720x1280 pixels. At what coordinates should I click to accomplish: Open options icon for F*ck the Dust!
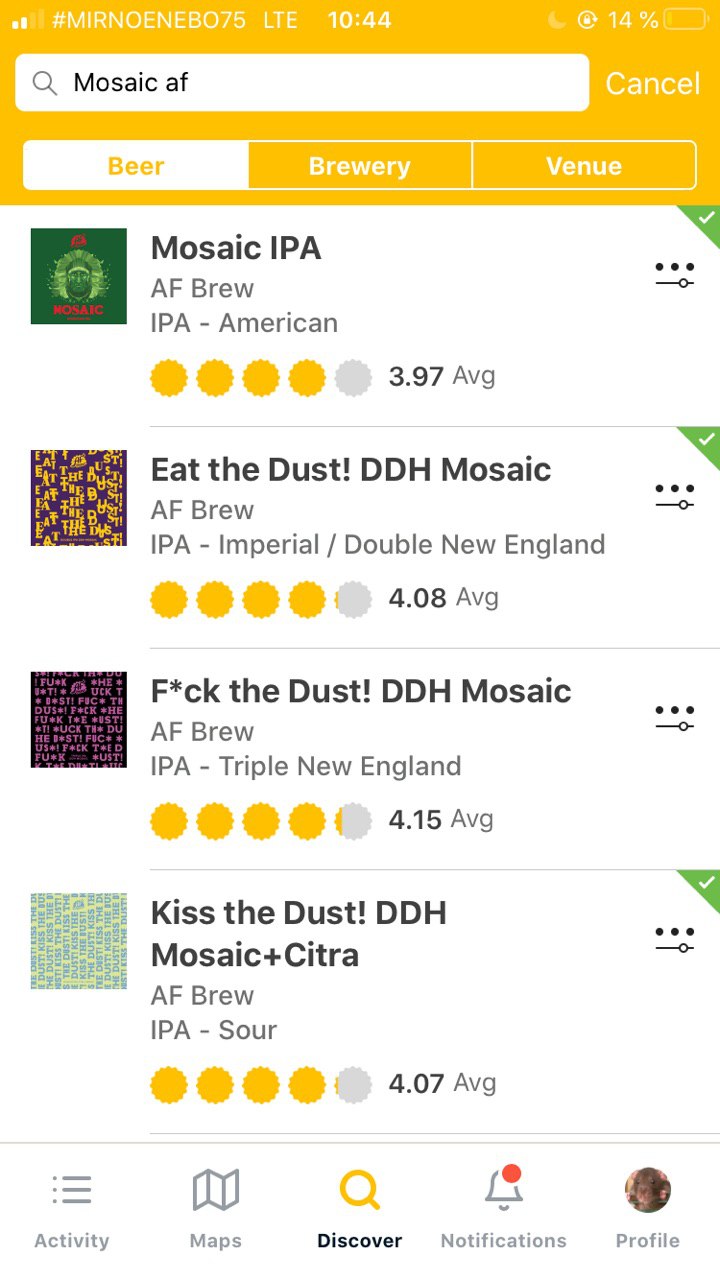point(675,717)
